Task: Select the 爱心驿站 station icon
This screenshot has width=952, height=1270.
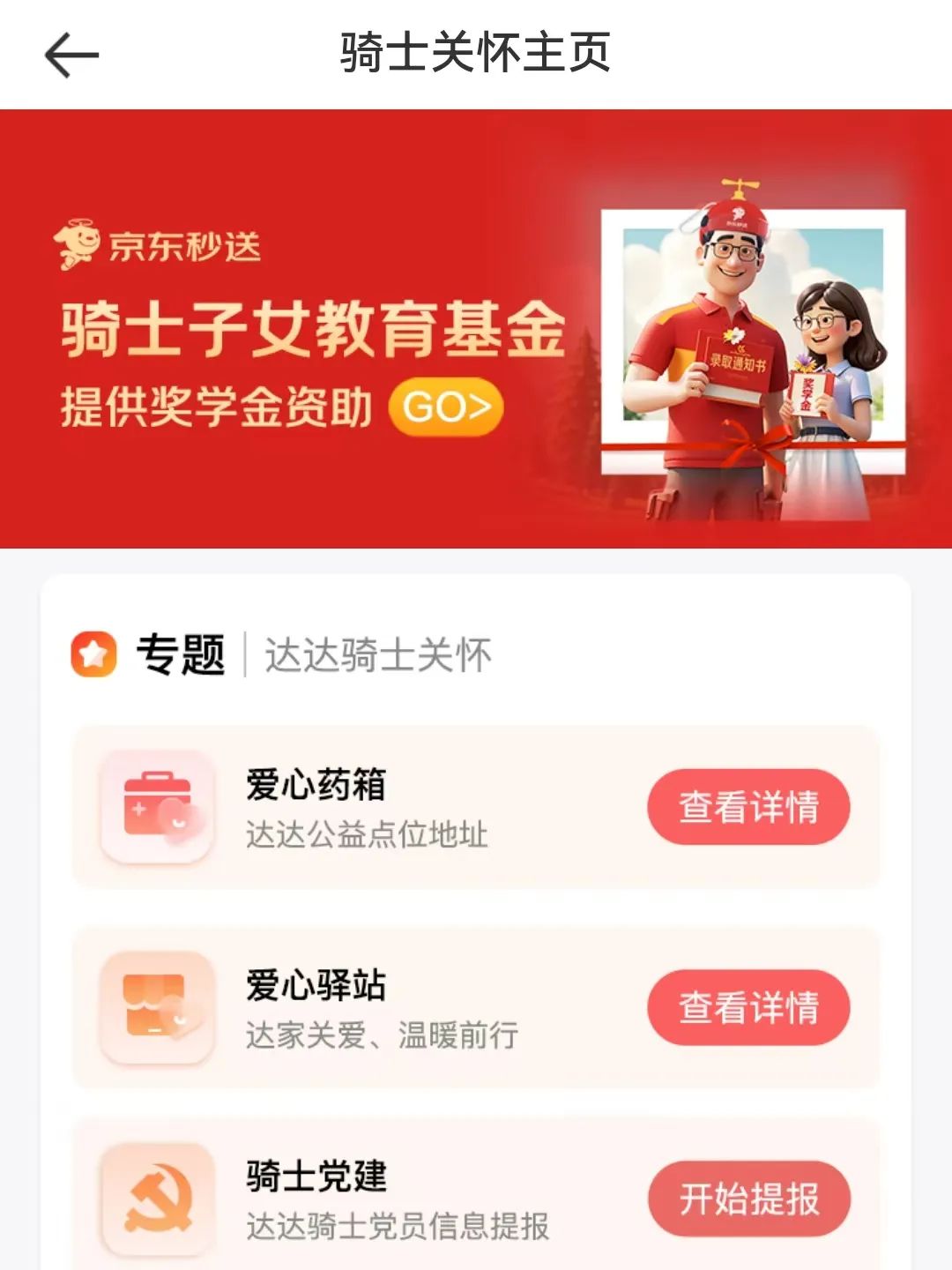Action: pyautogui.click(x=155, y=1005)
